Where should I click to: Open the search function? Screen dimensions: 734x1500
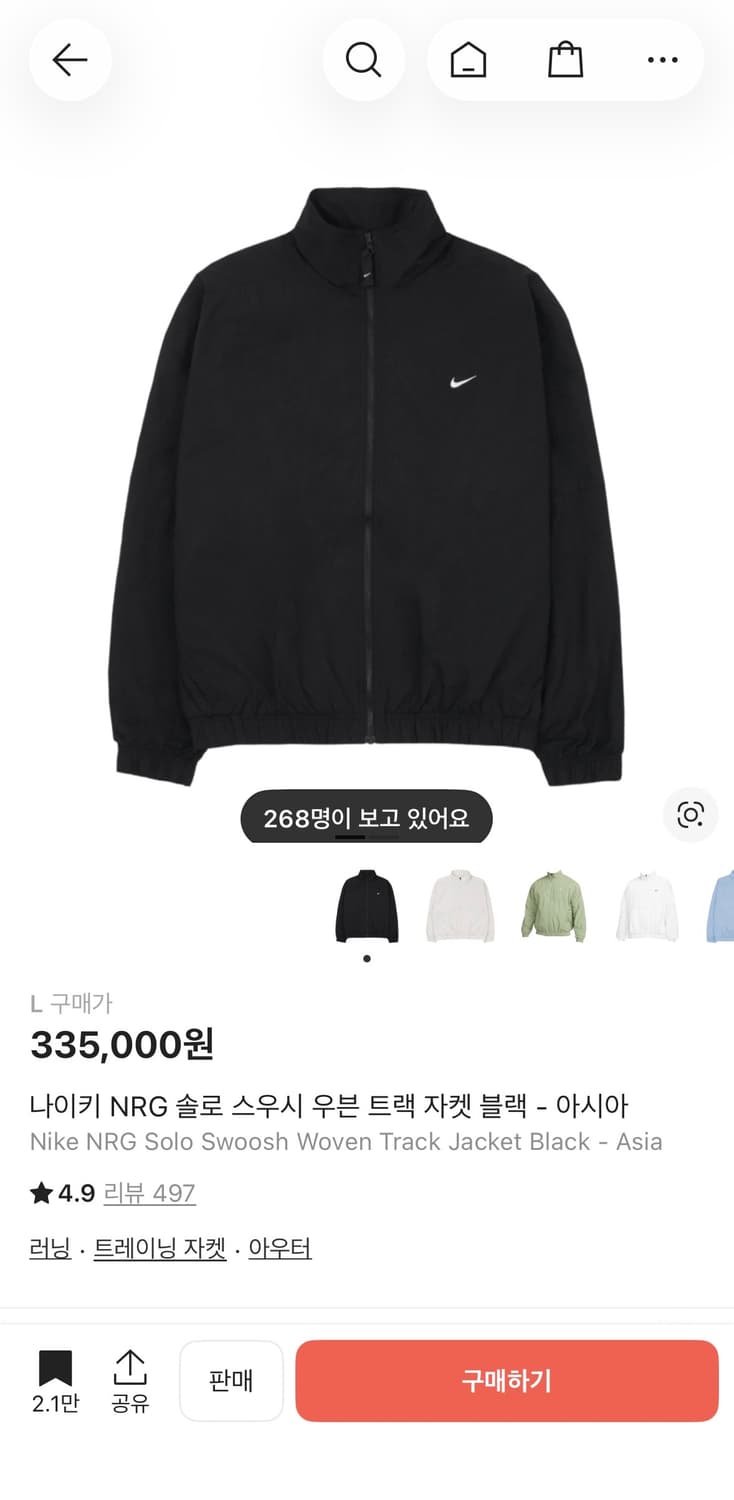(x=364, y=59)
